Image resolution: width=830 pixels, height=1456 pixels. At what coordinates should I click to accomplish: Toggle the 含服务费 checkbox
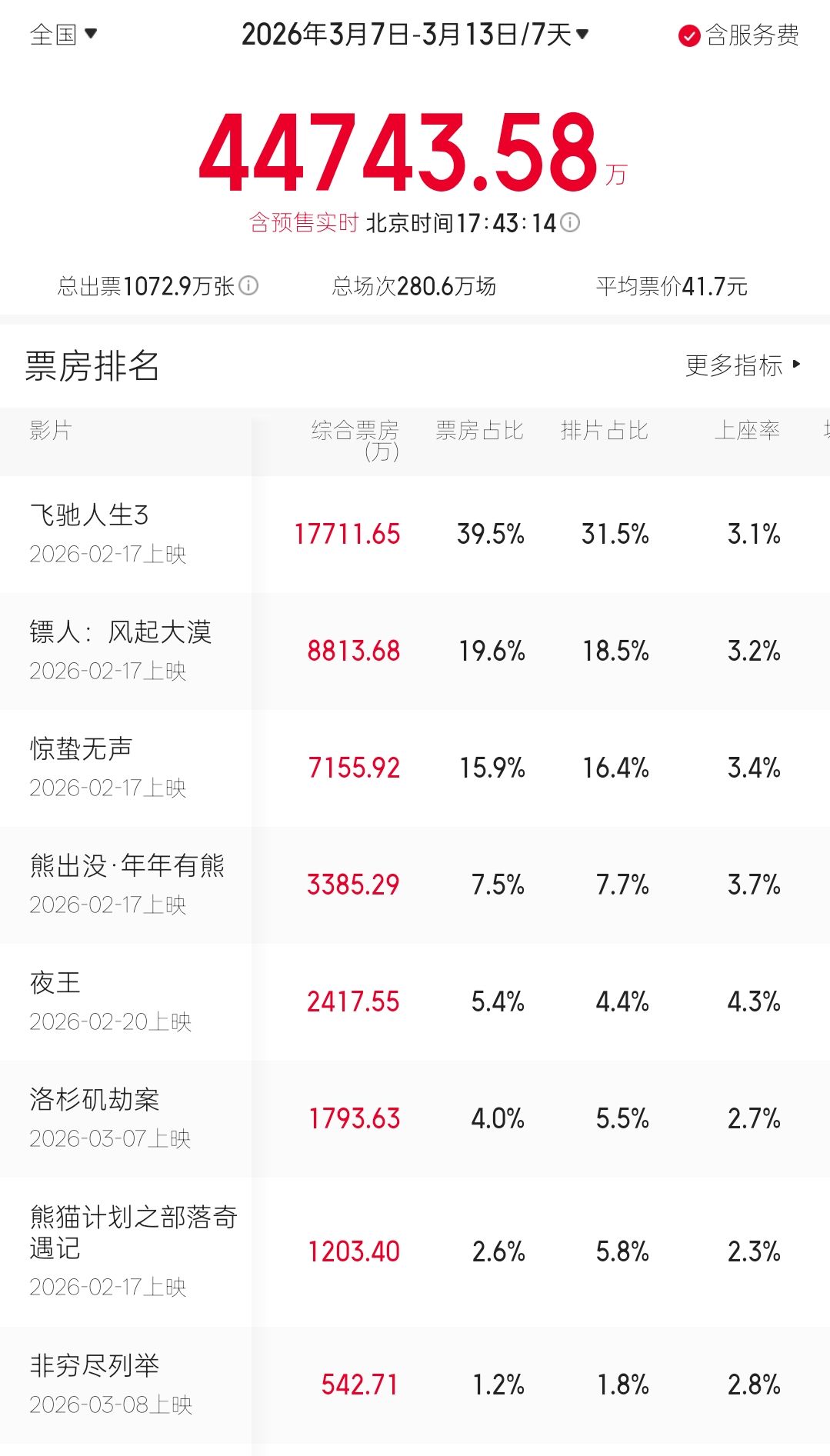(689, 35)
